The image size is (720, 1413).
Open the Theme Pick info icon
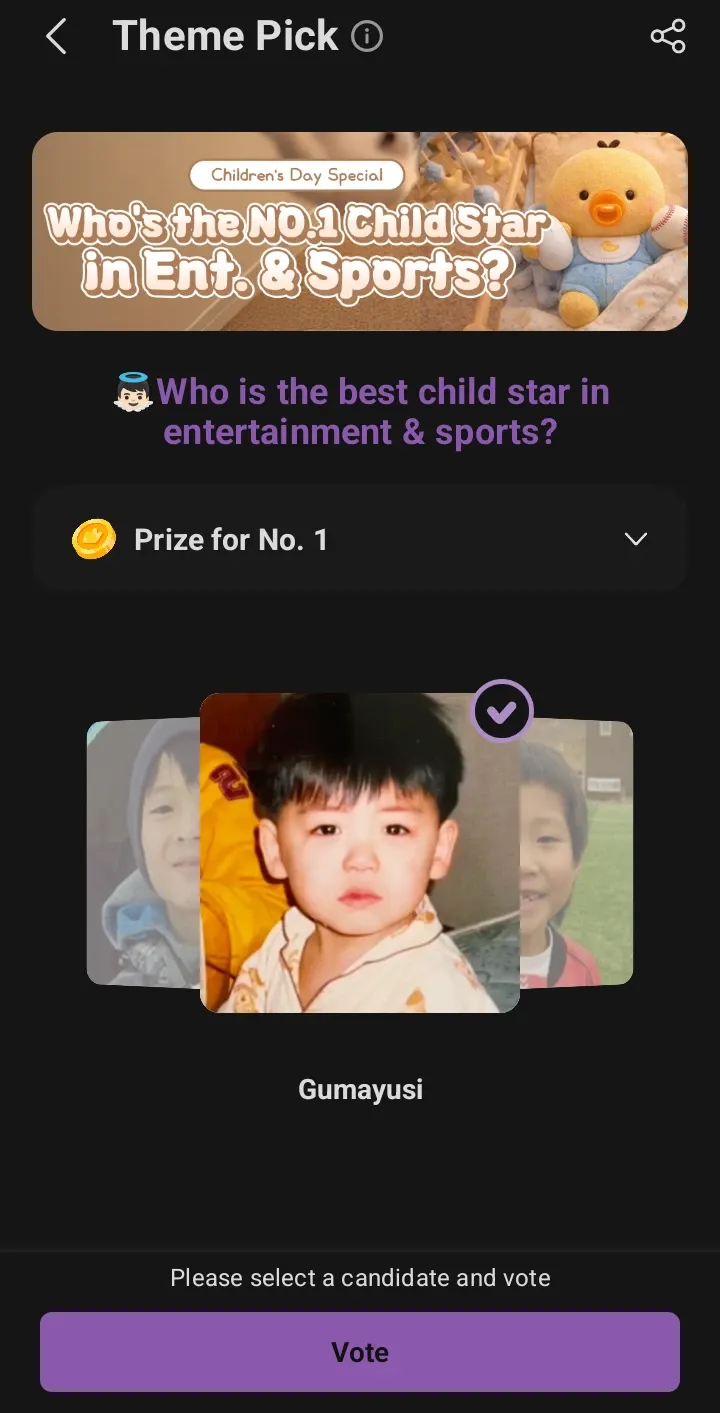pyautogui.click(x=367, y=38)
